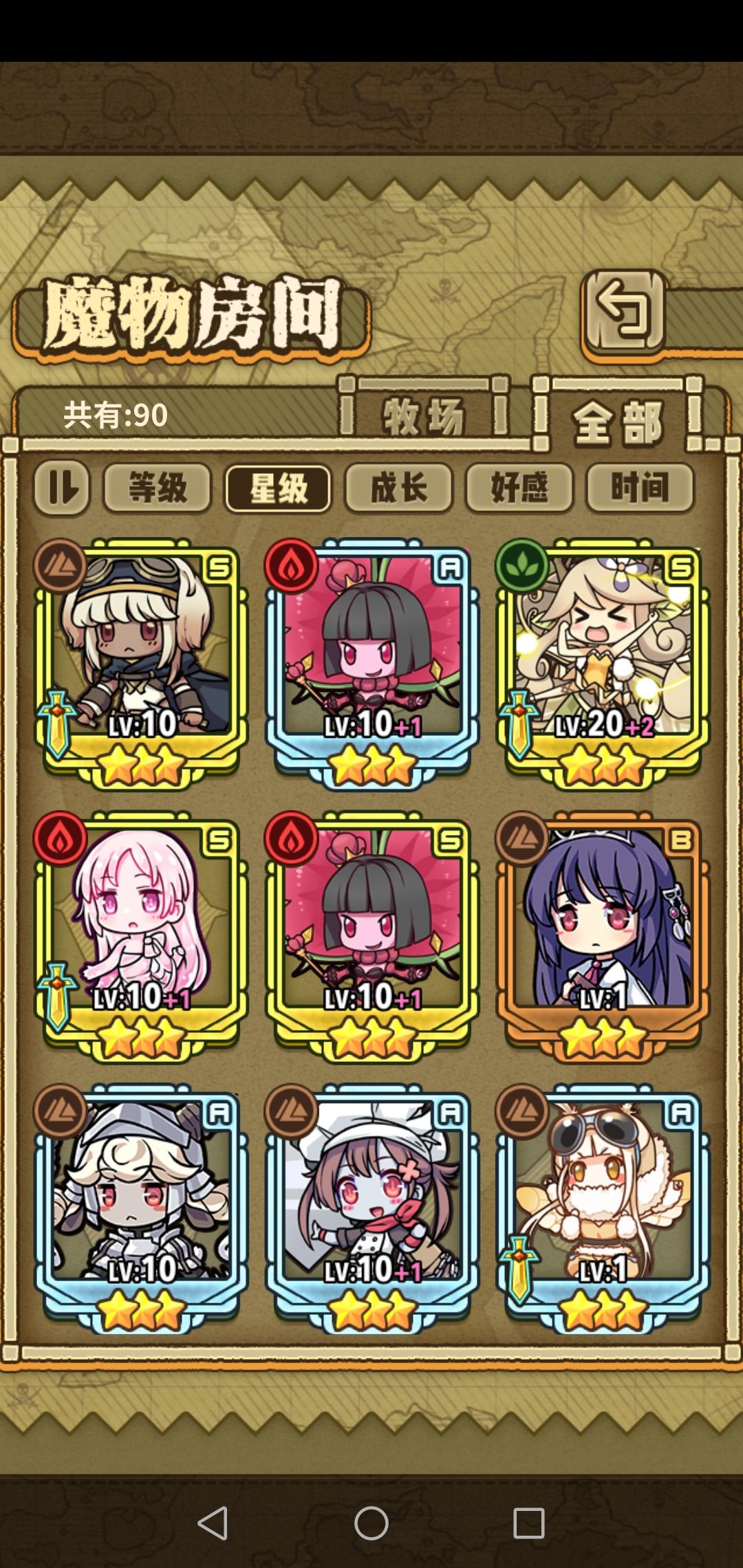Enable the 成长 sorting mode
Screen dimensions: 743x1568
coord(399,488)
